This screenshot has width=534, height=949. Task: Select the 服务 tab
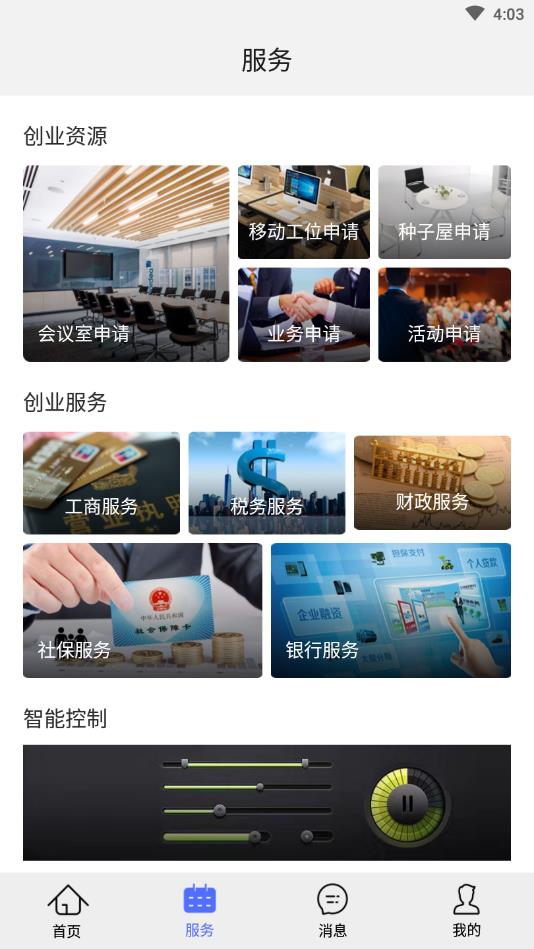(x=200, y=911)
